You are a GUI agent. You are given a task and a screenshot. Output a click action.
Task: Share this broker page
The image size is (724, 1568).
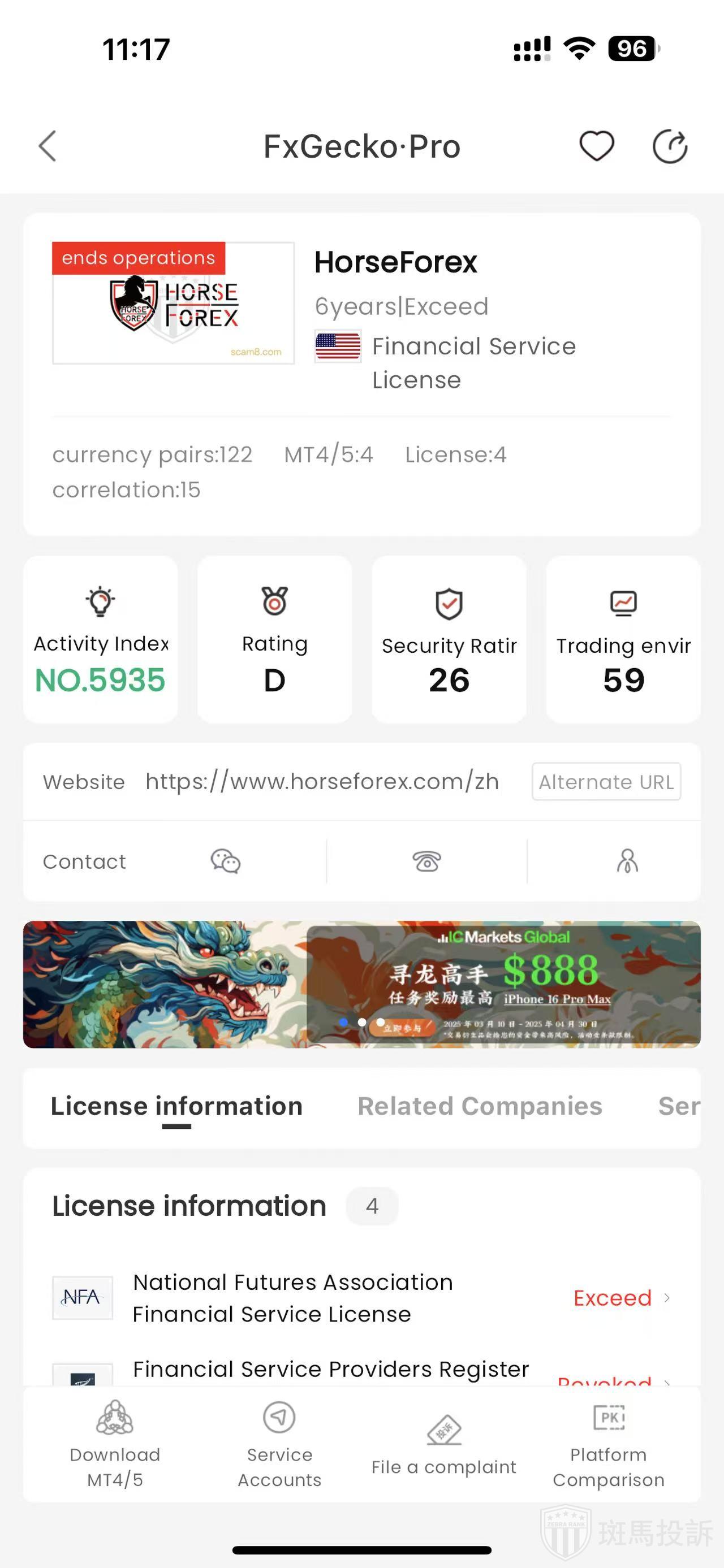pos(670,146)
